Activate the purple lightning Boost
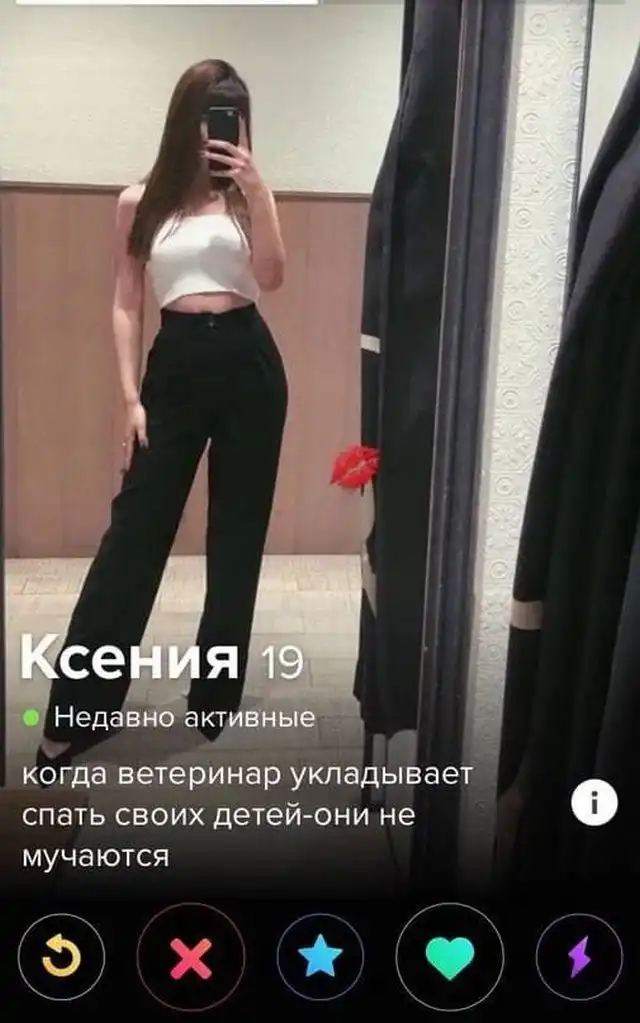Viewport: 640px width, 1023px height. tap(579, 960)
